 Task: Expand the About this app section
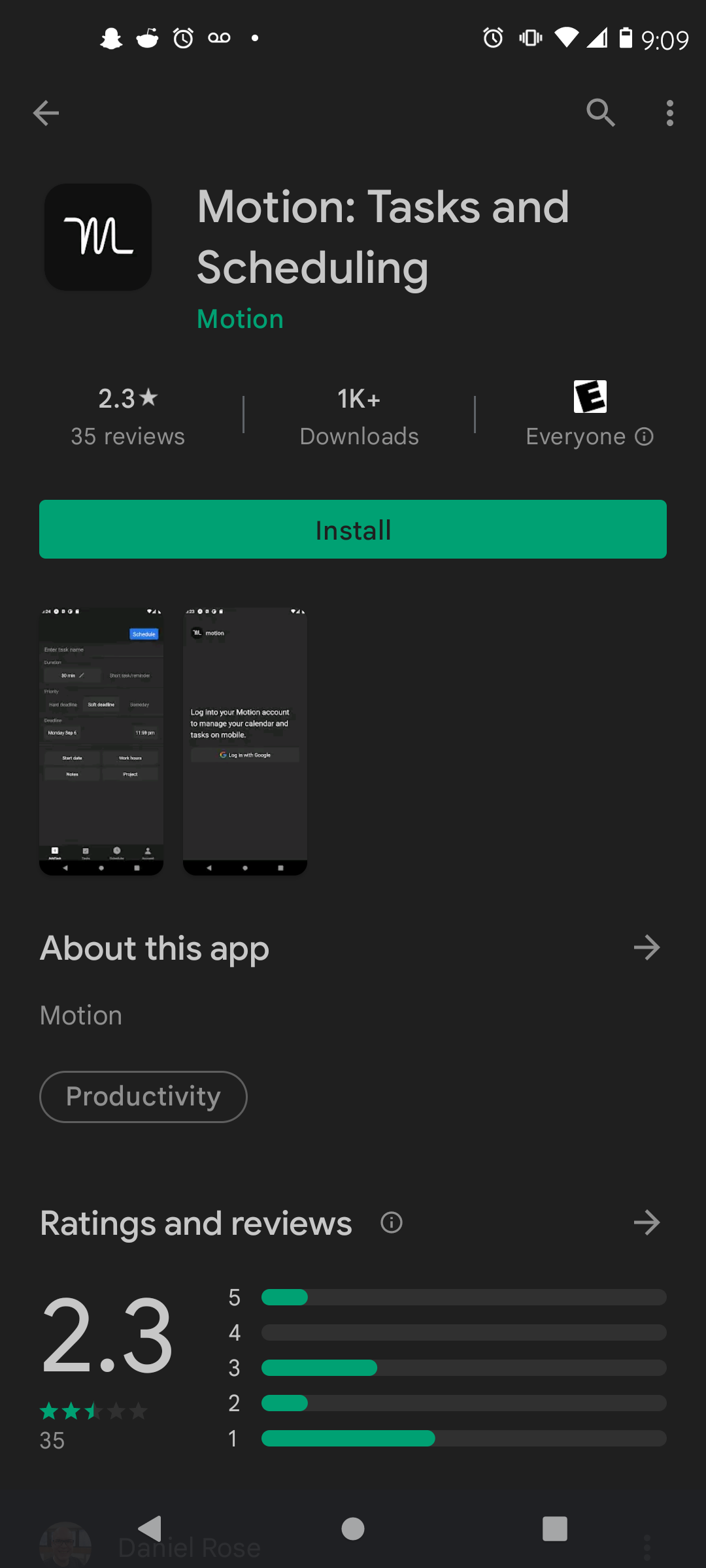click(x=647, y=947)
